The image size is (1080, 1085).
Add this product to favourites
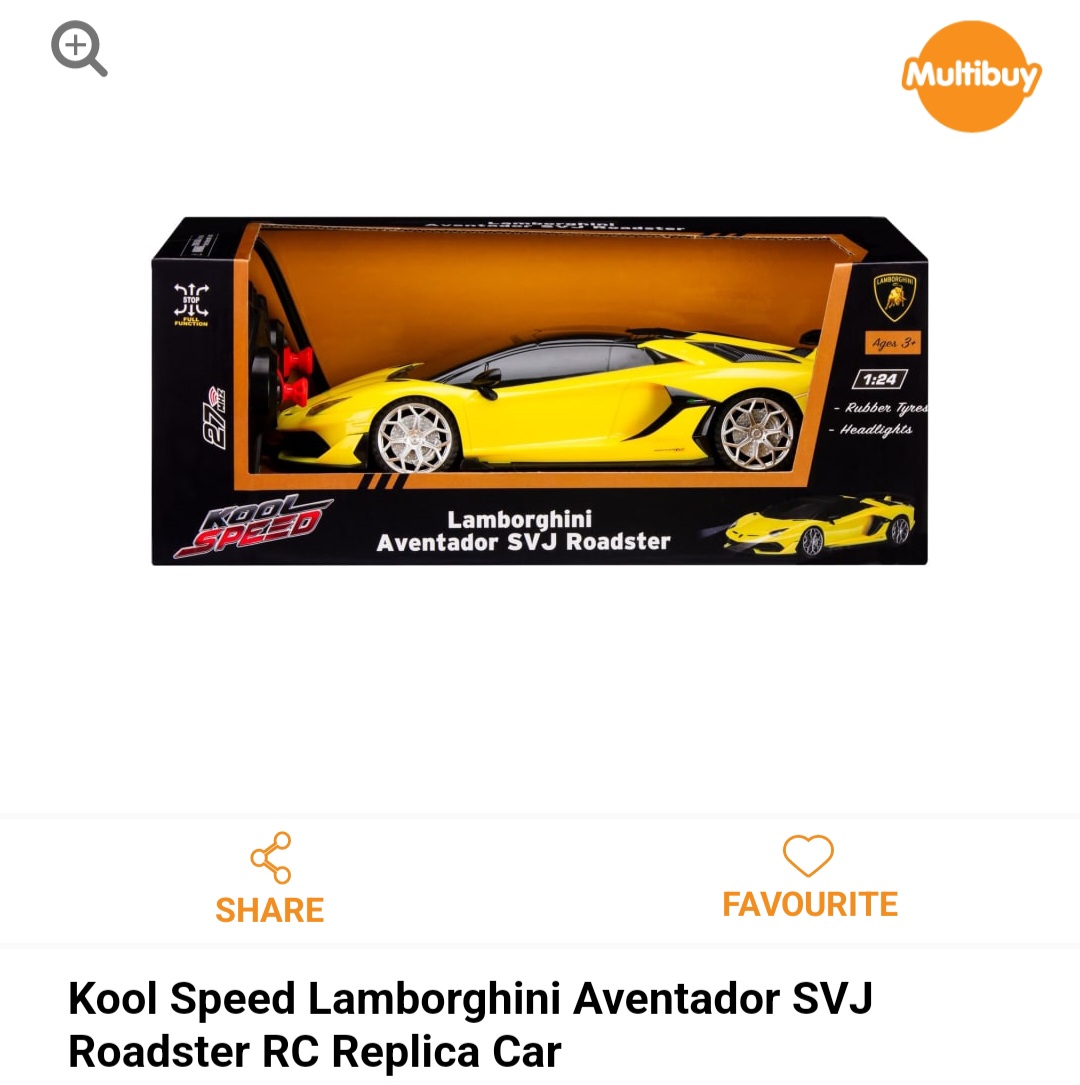809,878
